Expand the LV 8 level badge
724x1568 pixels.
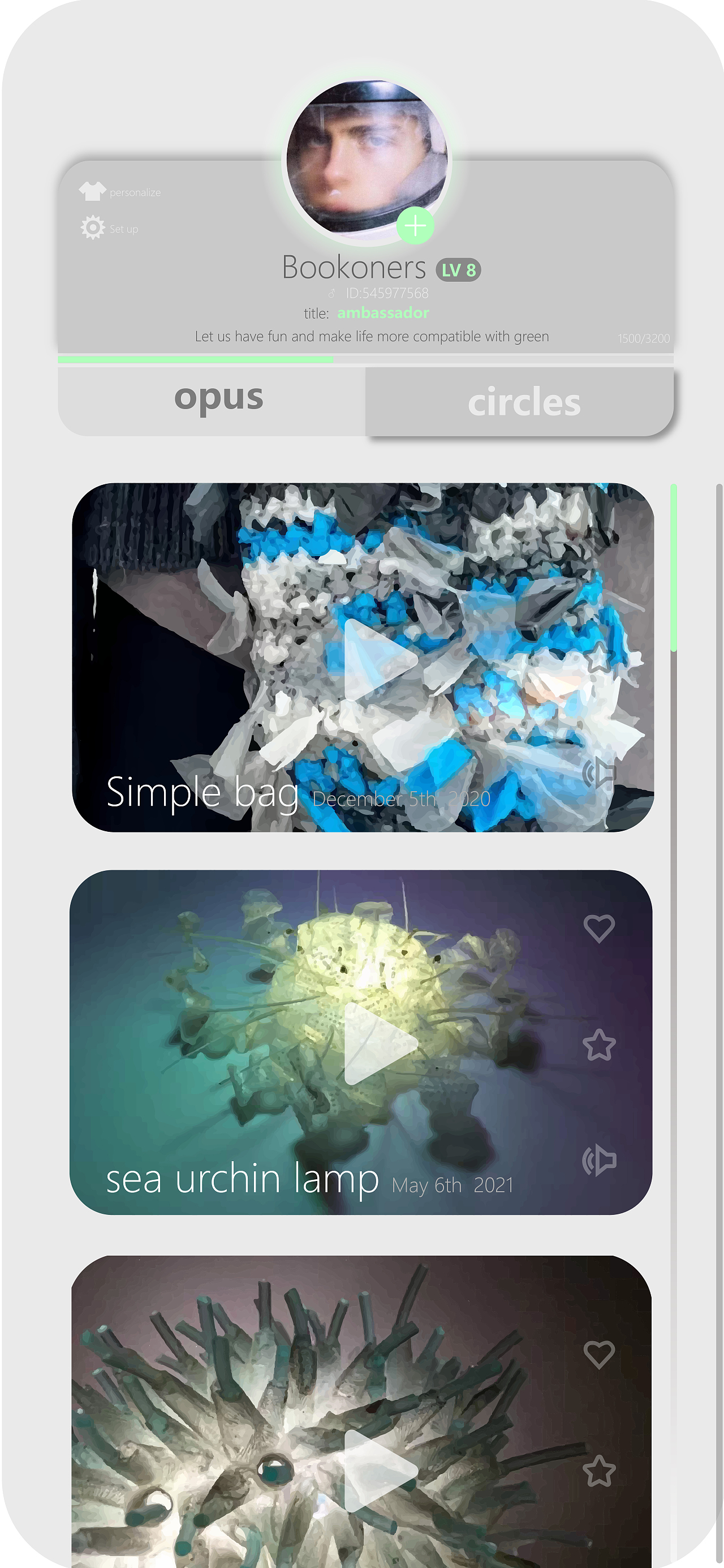pyautogui.click(x=459, y=268)
